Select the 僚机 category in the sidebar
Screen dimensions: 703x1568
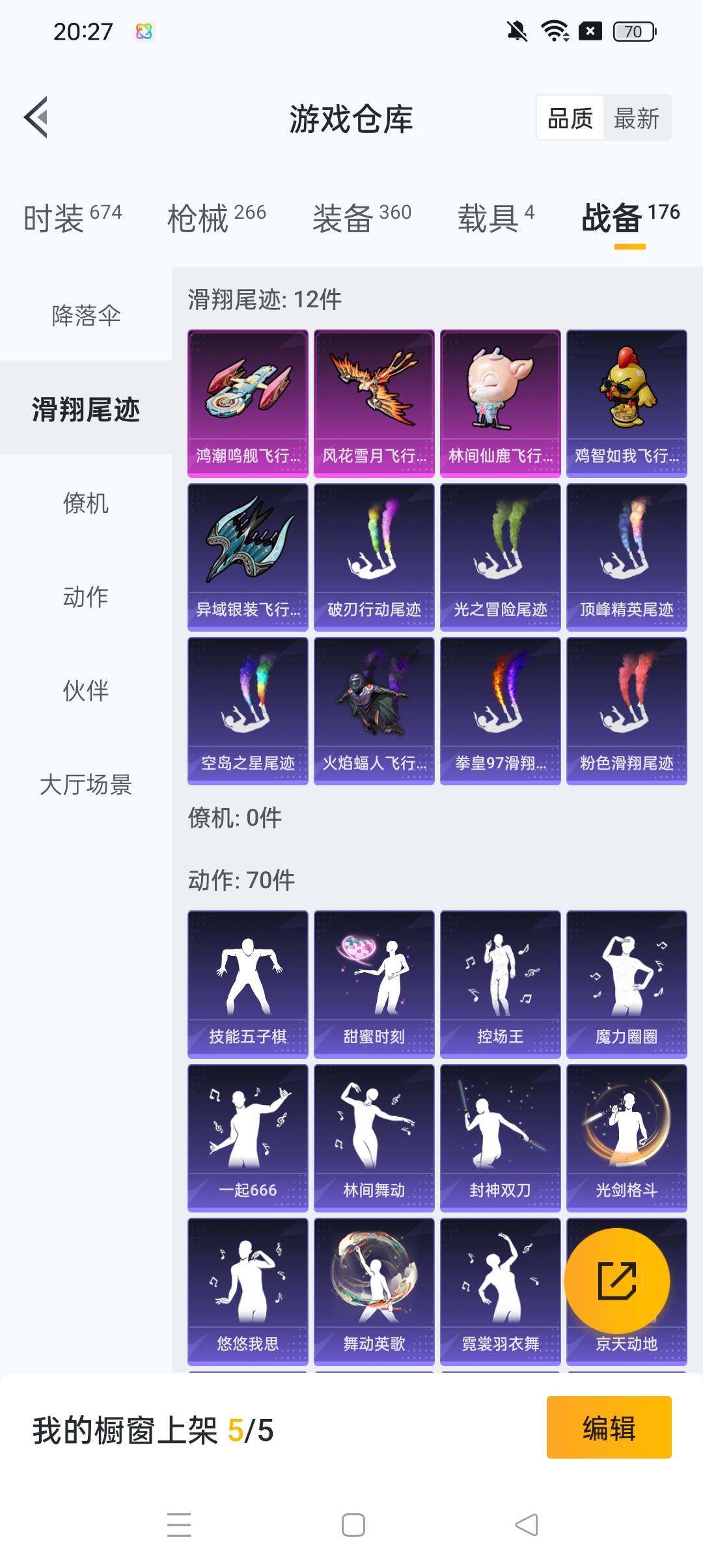86,503
